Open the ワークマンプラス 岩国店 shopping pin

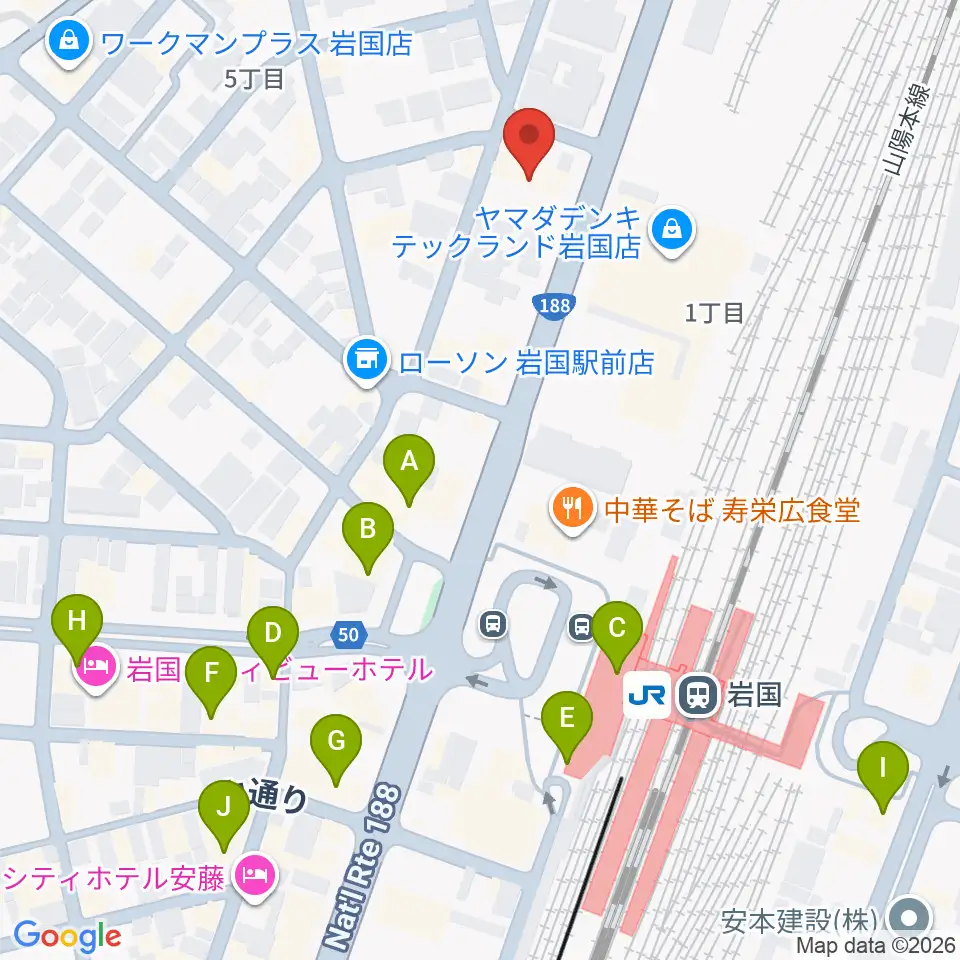pos(69,43)
